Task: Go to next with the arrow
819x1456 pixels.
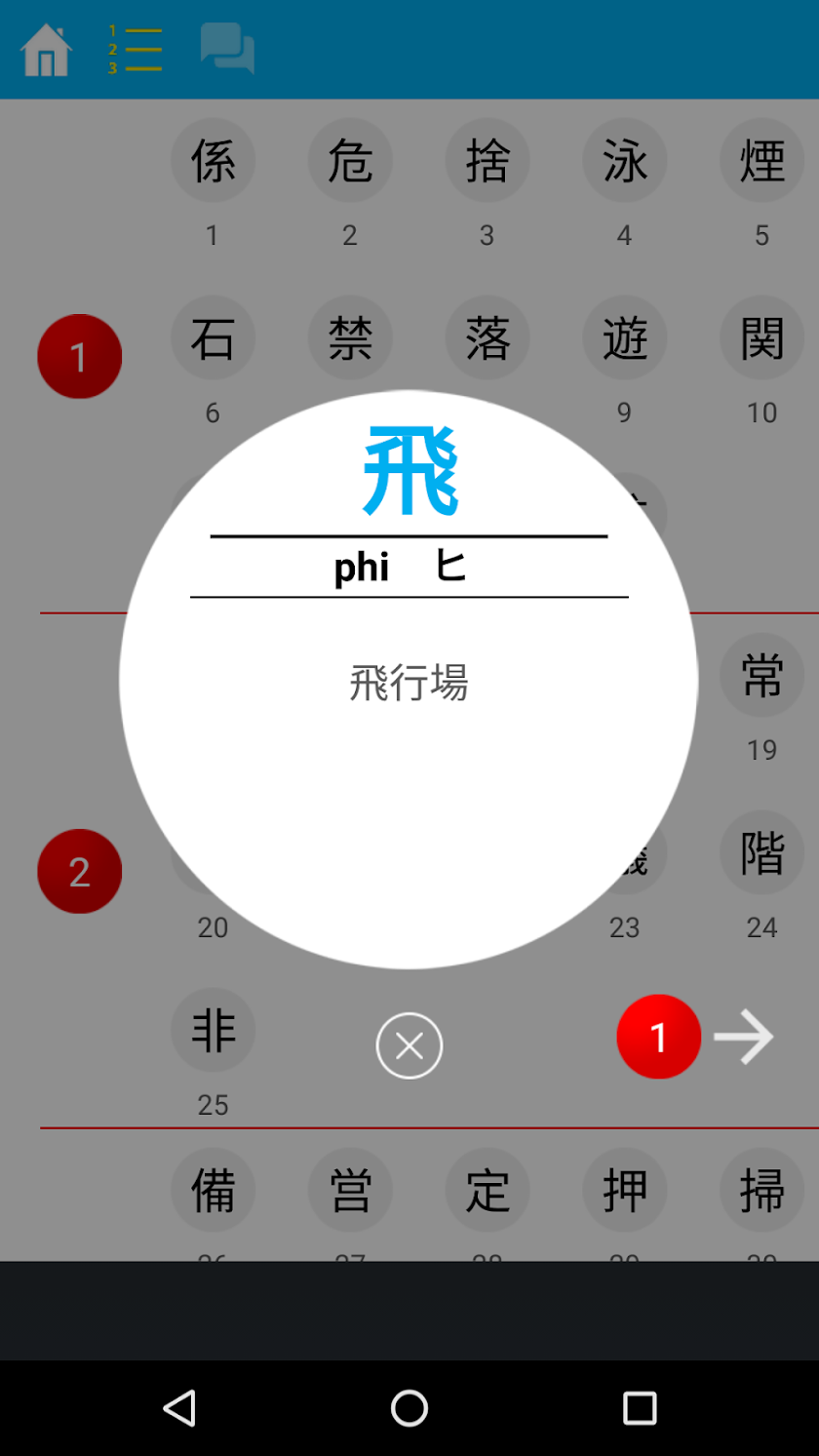Action: (744, 1038)
